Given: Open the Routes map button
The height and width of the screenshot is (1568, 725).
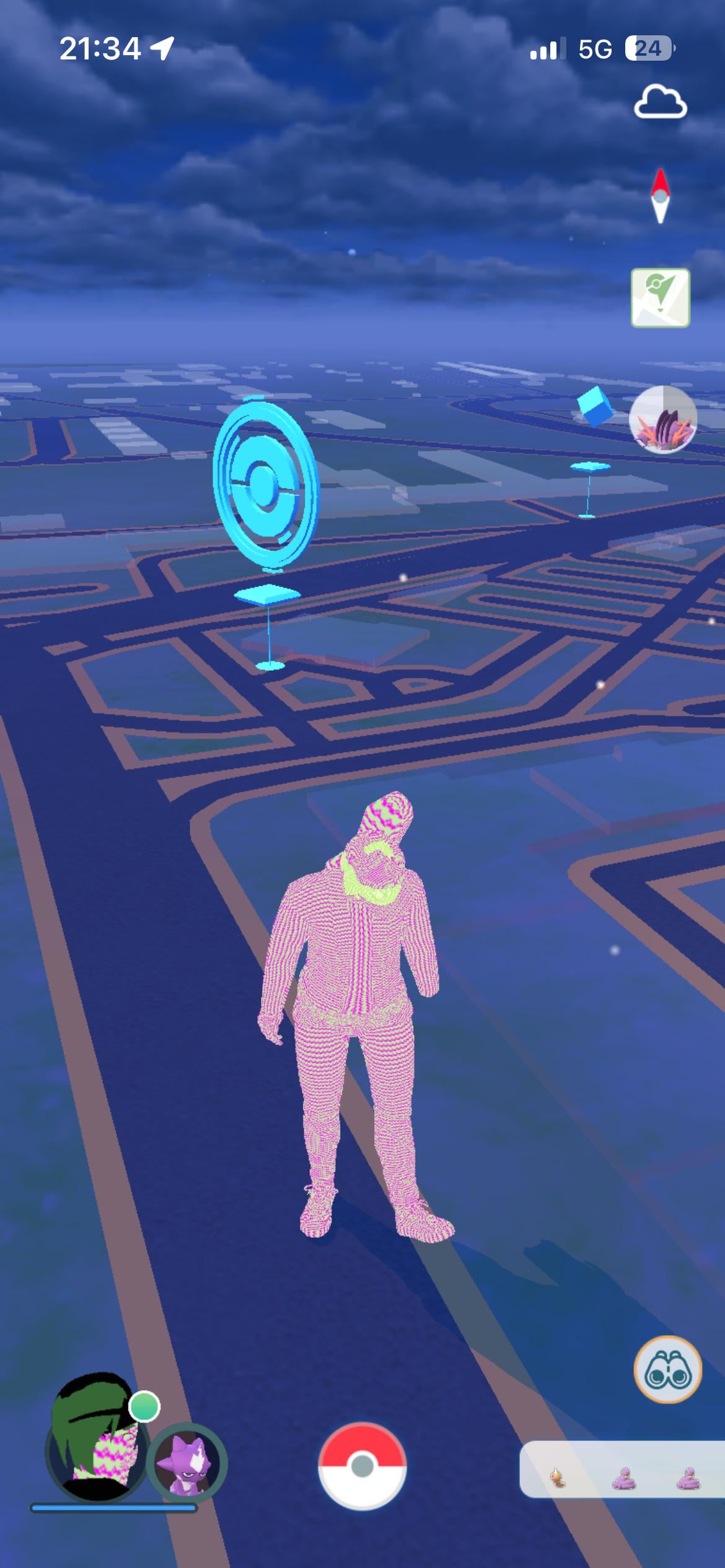Looking at the screenshot, I should [660, 298].
